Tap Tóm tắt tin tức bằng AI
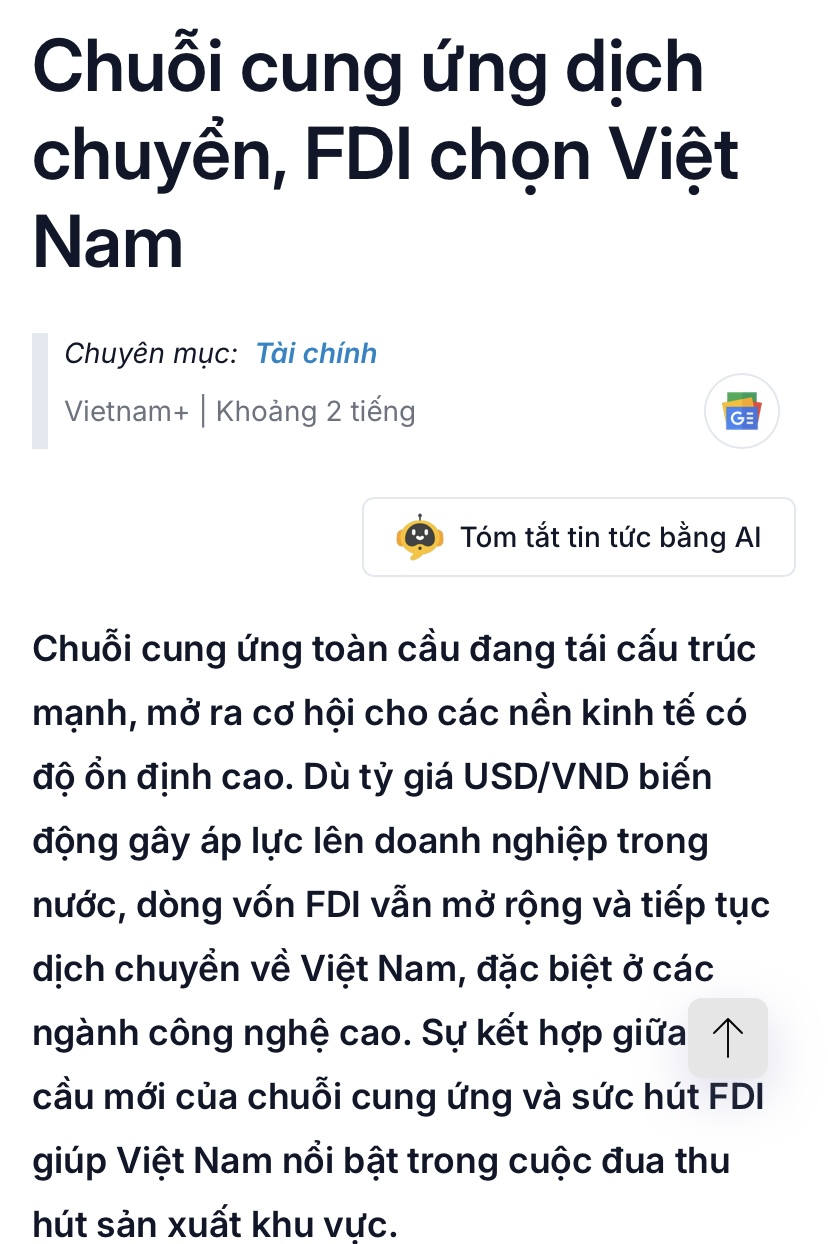This screenshot has height=1244, width=828. (579, 537)
